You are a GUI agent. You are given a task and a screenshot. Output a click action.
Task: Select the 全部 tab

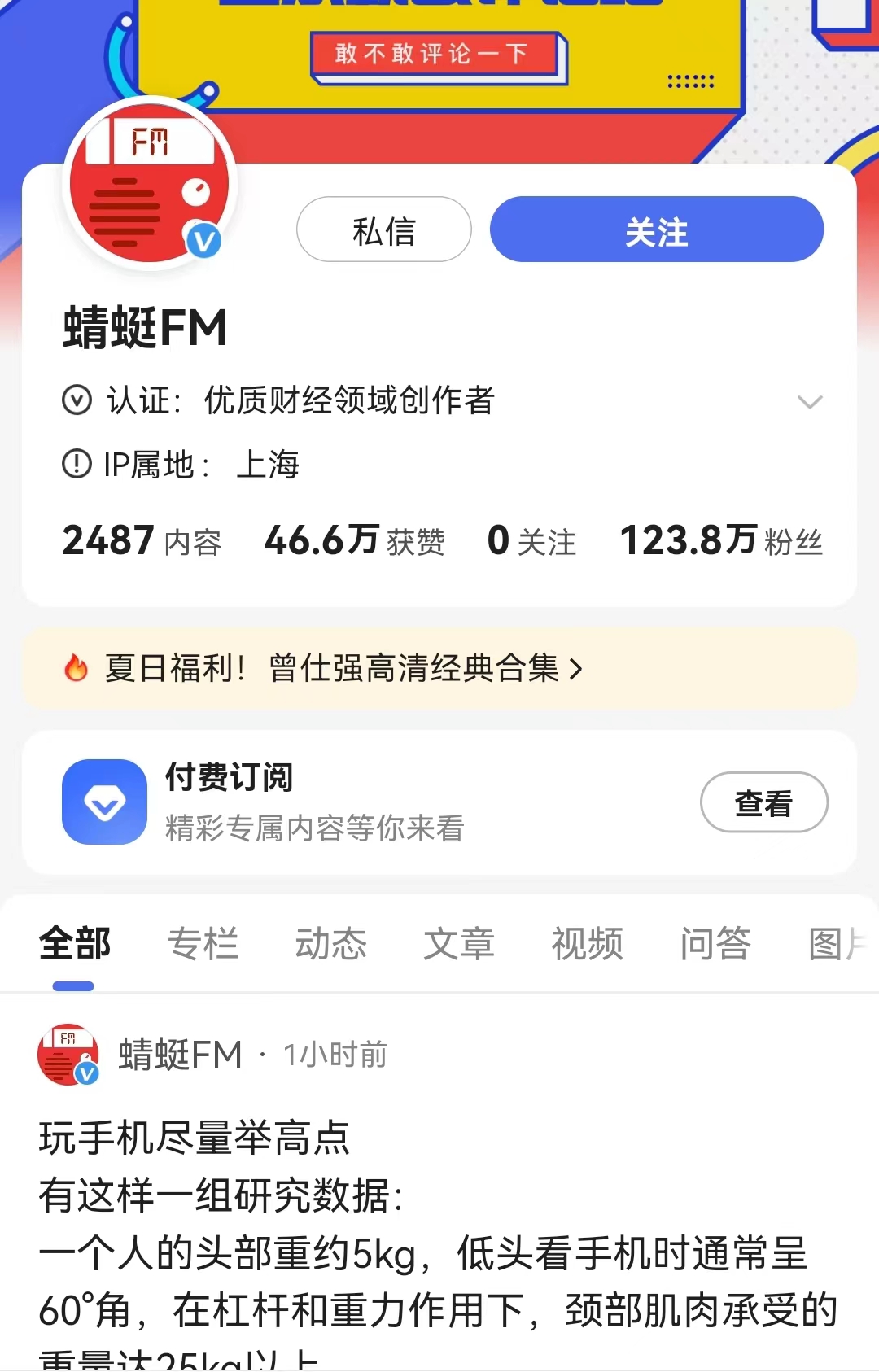[x=74, y=944]
